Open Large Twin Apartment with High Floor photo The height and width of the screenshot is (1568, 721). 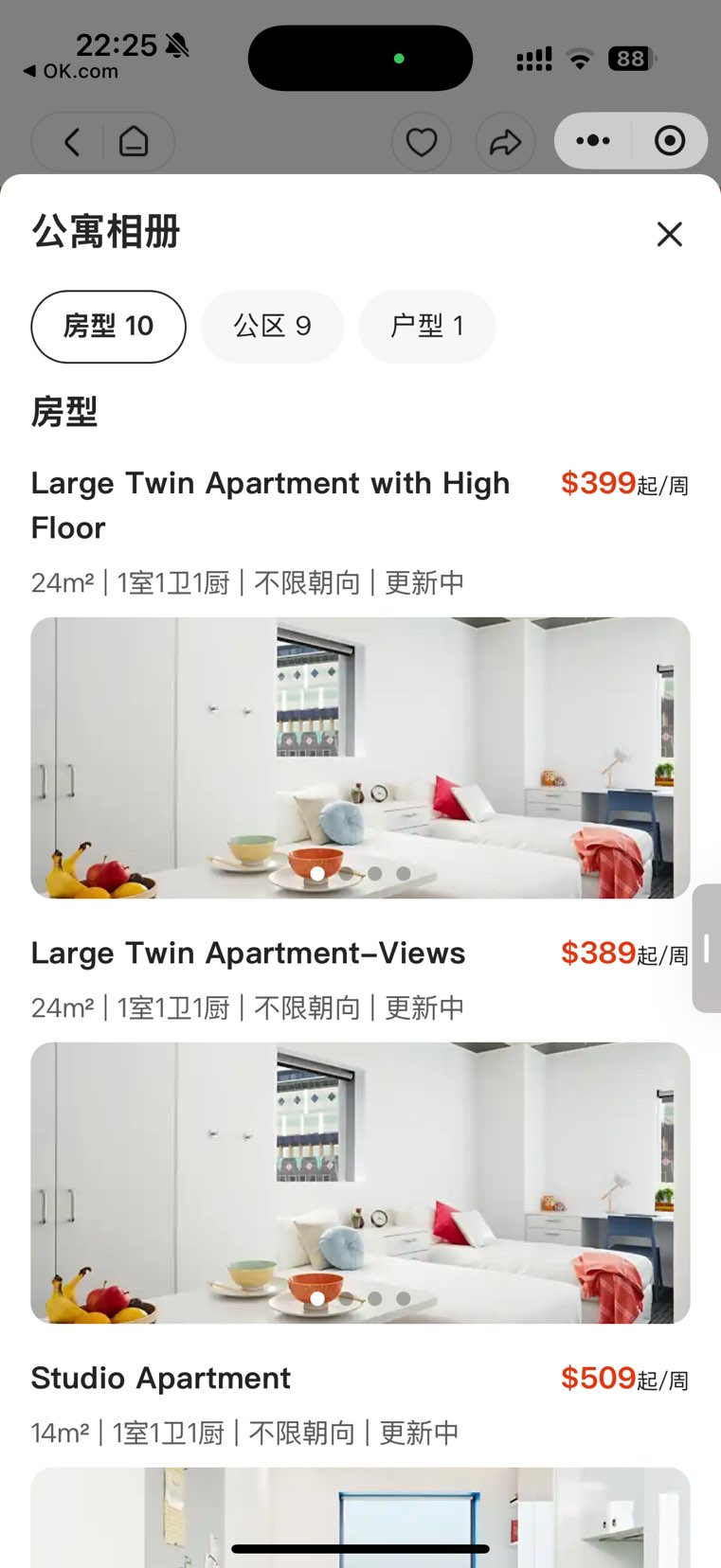[360, 757]
